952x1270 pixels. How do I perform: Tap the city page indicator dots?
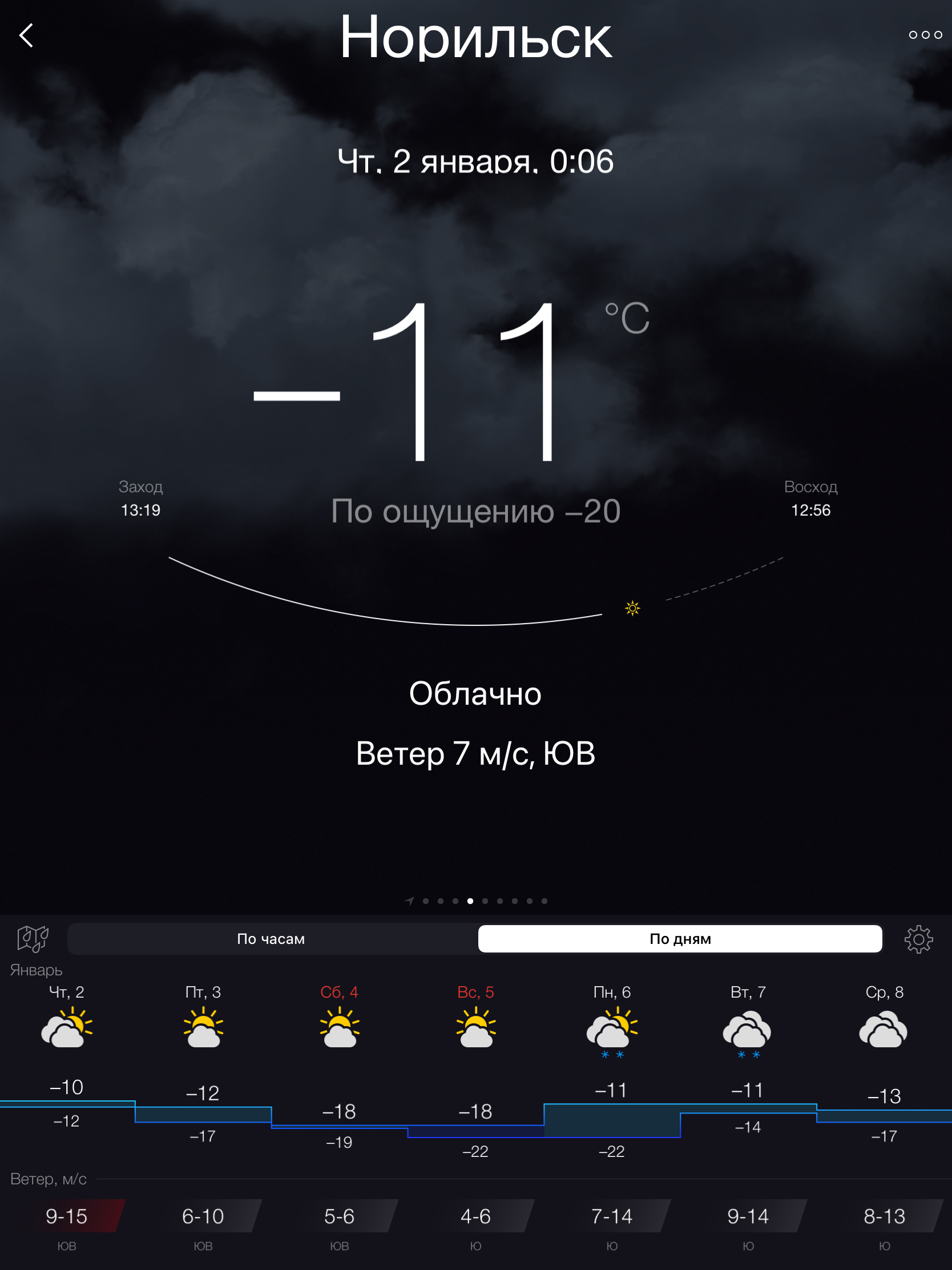click(x=477, y=901)
